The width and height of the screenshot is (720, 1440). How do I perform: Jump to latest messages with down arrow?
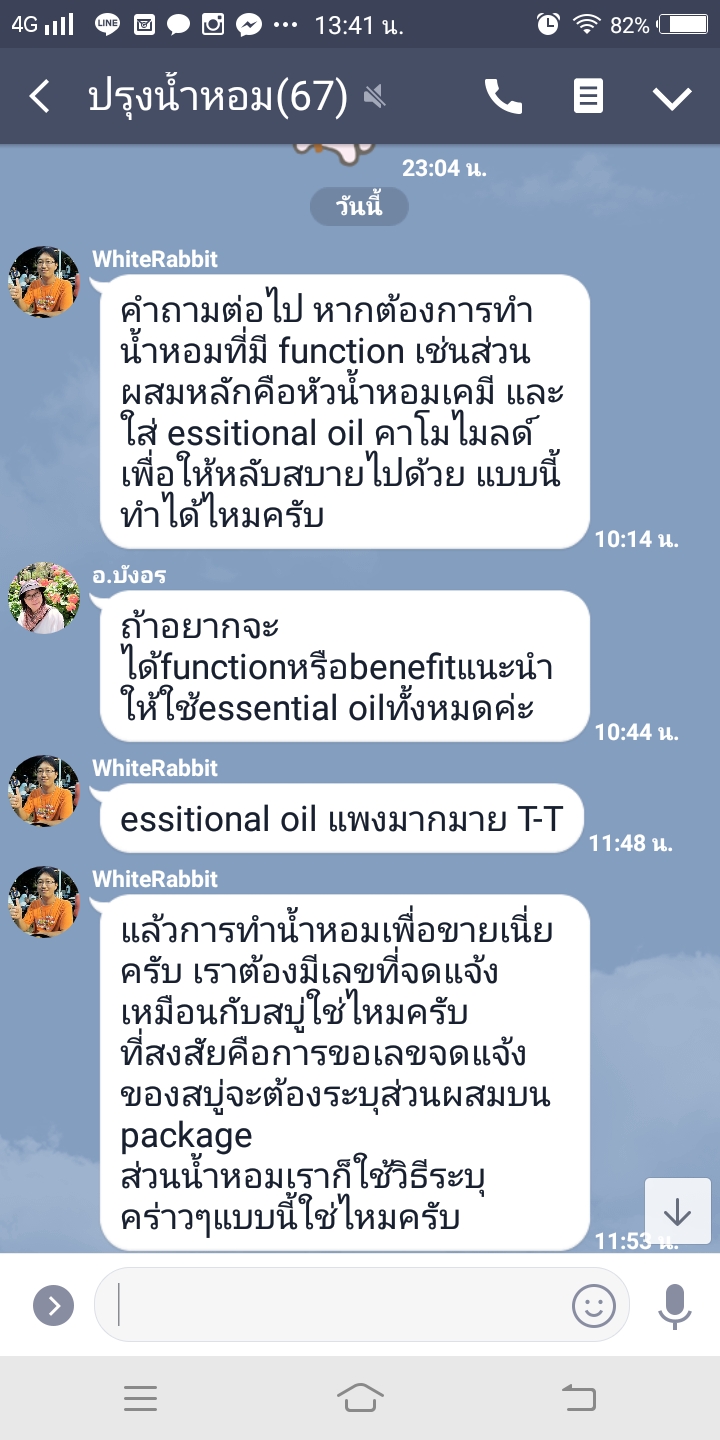coord(677,1212)
